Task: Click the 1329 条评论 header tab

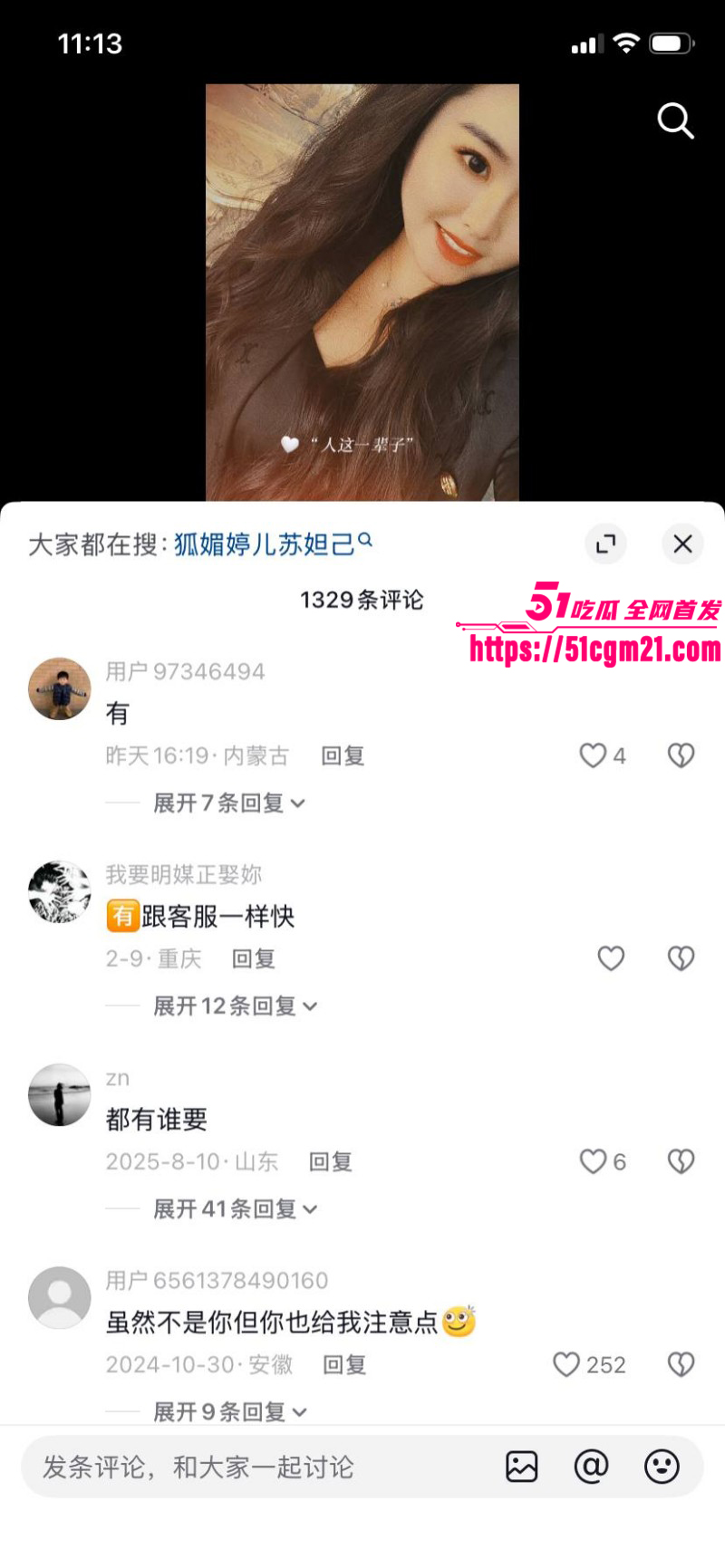Action: (x=362, y=600)
